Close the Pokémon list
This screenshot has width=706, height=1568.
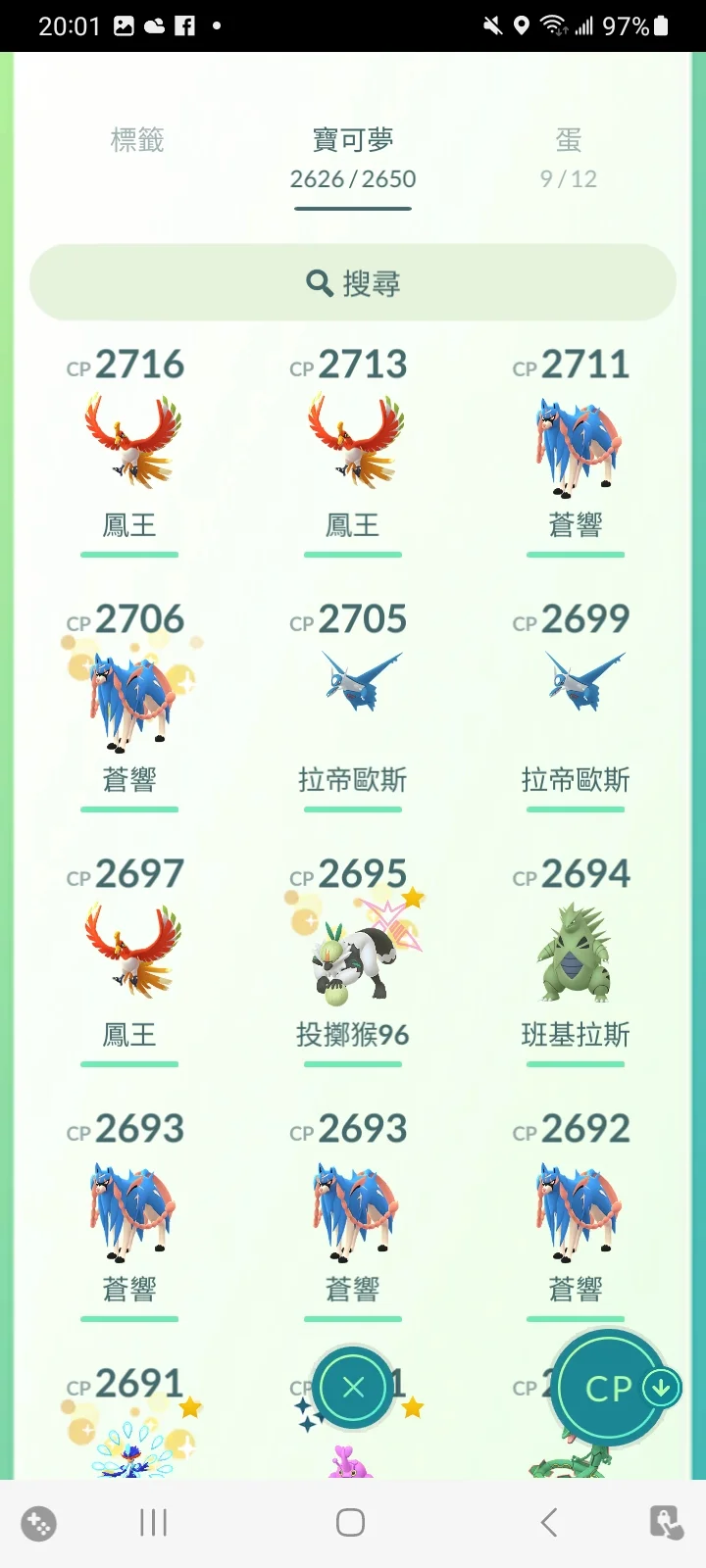click(354, 1388)
